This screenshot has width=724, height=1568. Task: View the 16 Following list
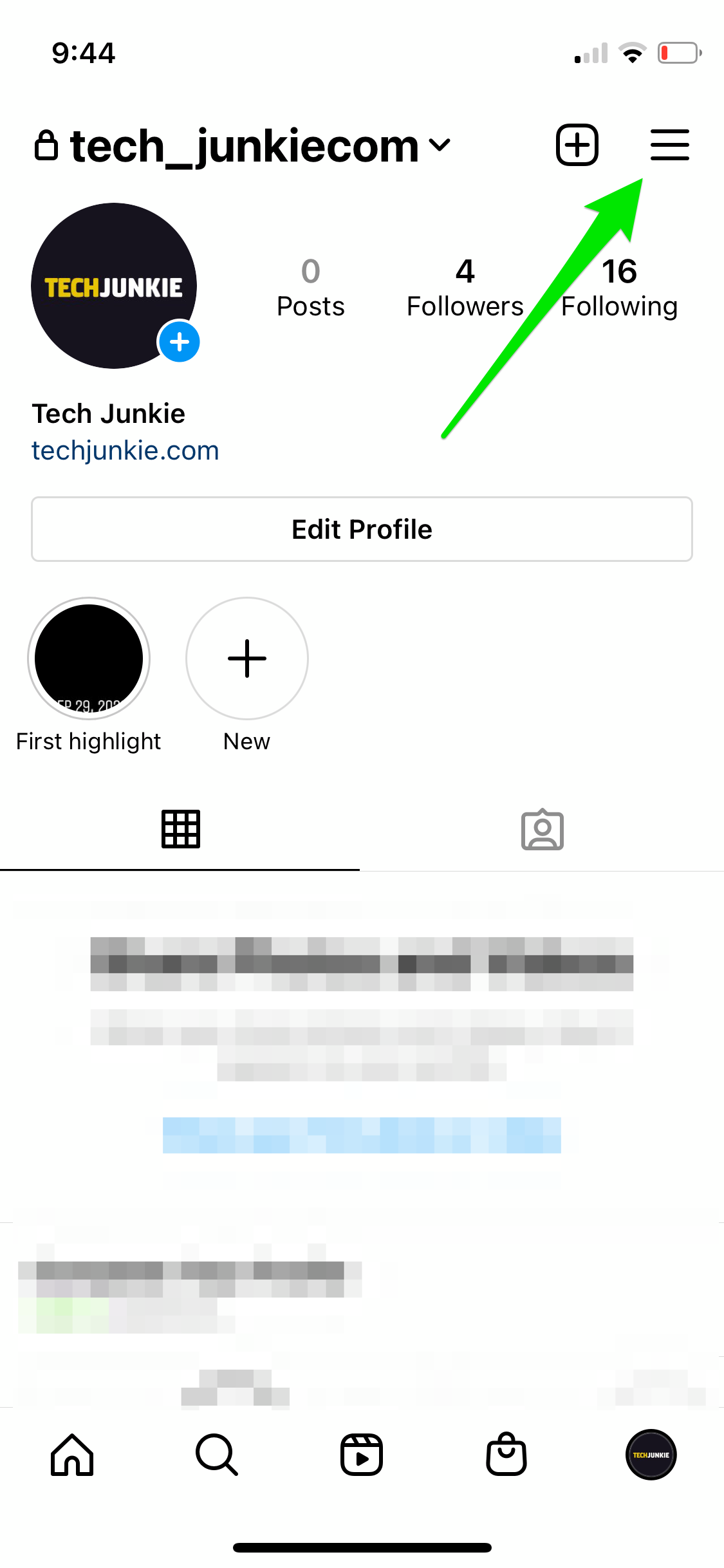(619, 288)
